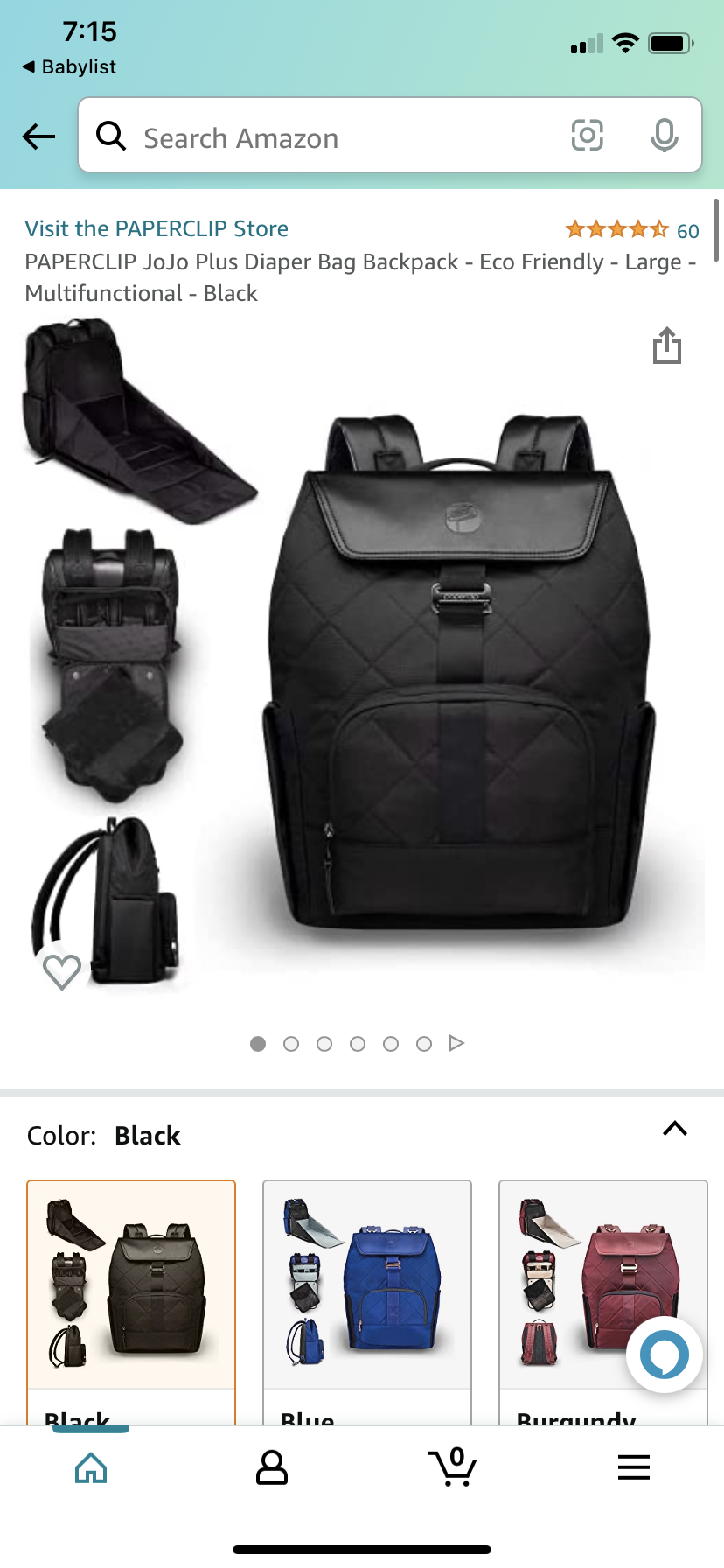Image resolution: width=724 pixels, height=1568 pixels.
Task: Open Alexa assistant floating button
Action: pyautogui.click(x=664, y=1354)
